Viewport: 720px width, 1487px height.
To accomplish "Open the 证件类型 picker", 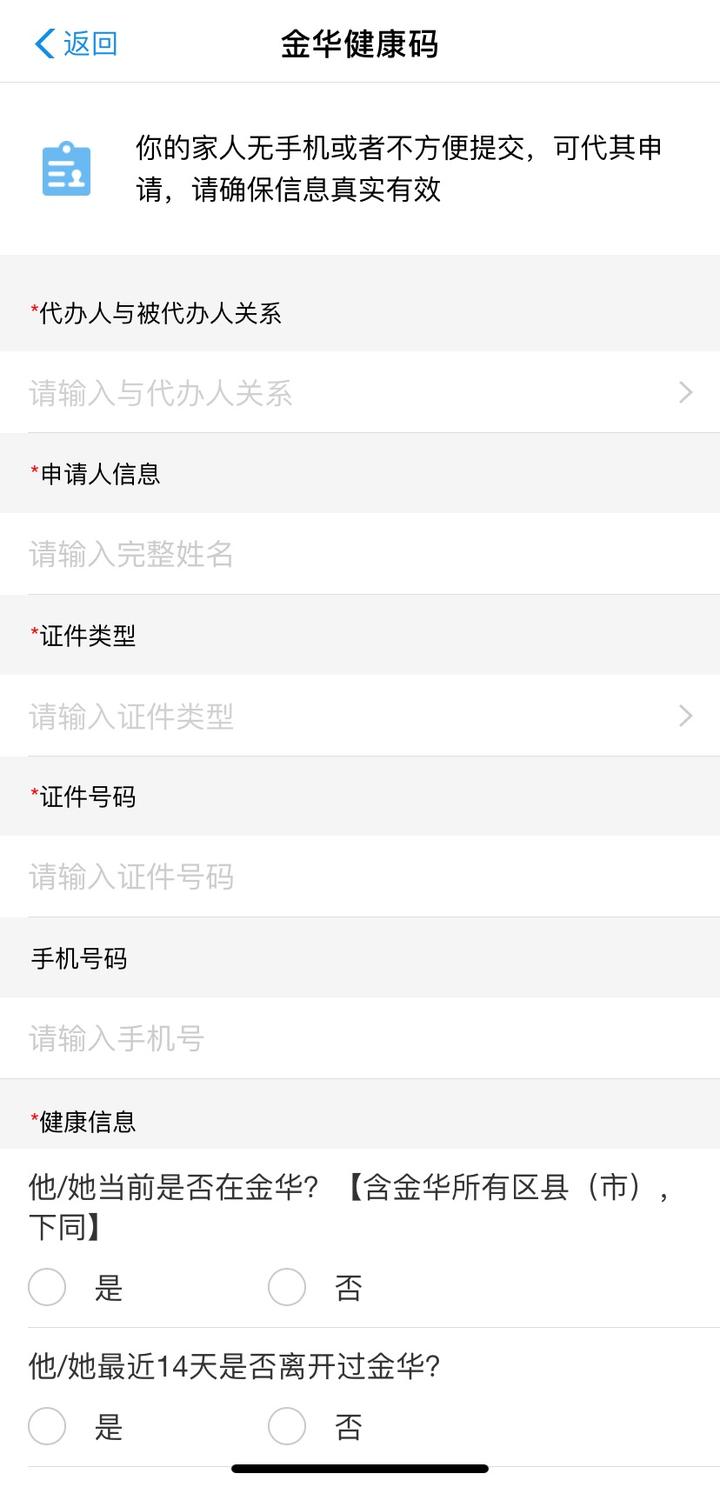I will point(360,716).
